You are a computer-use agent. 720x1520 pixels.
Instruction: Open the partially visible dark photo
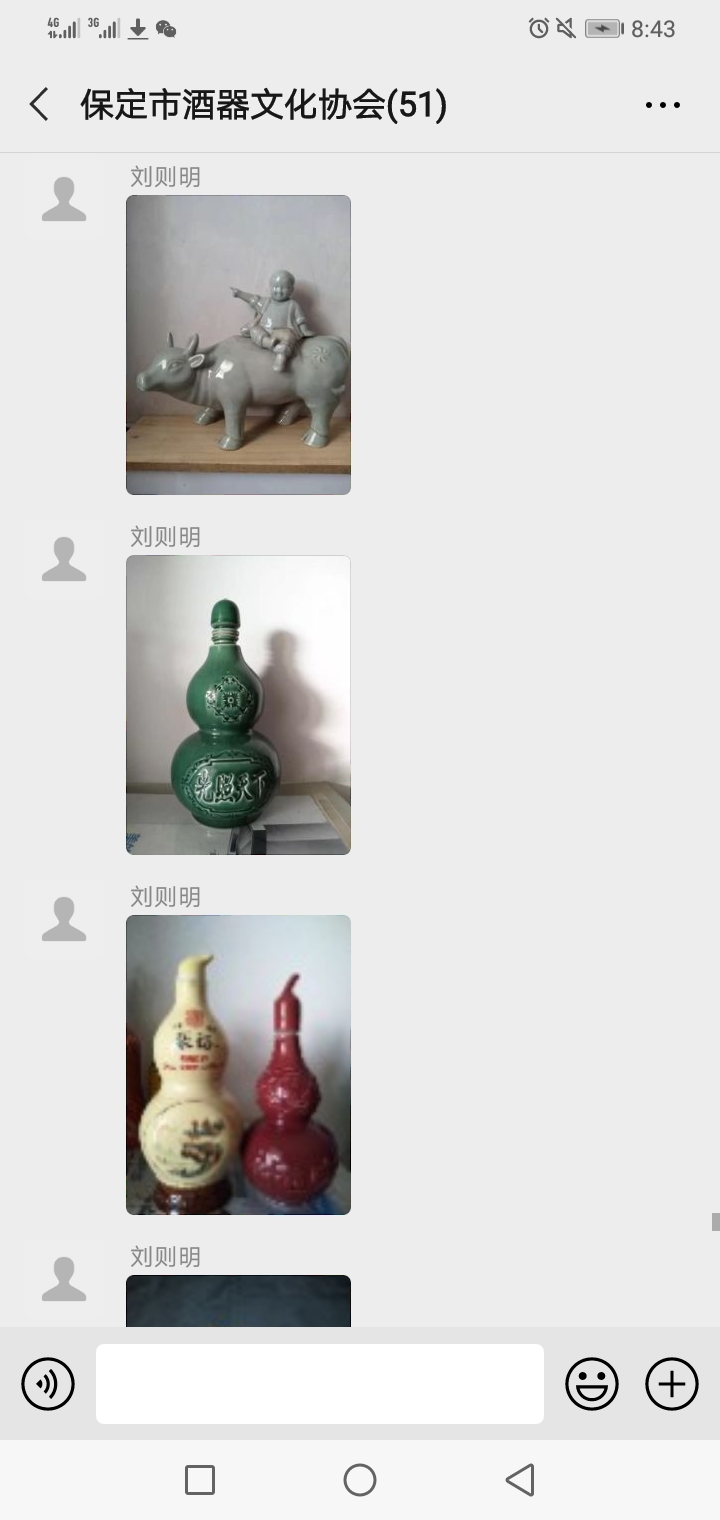pyautogui.click(x=238, y=1301)
